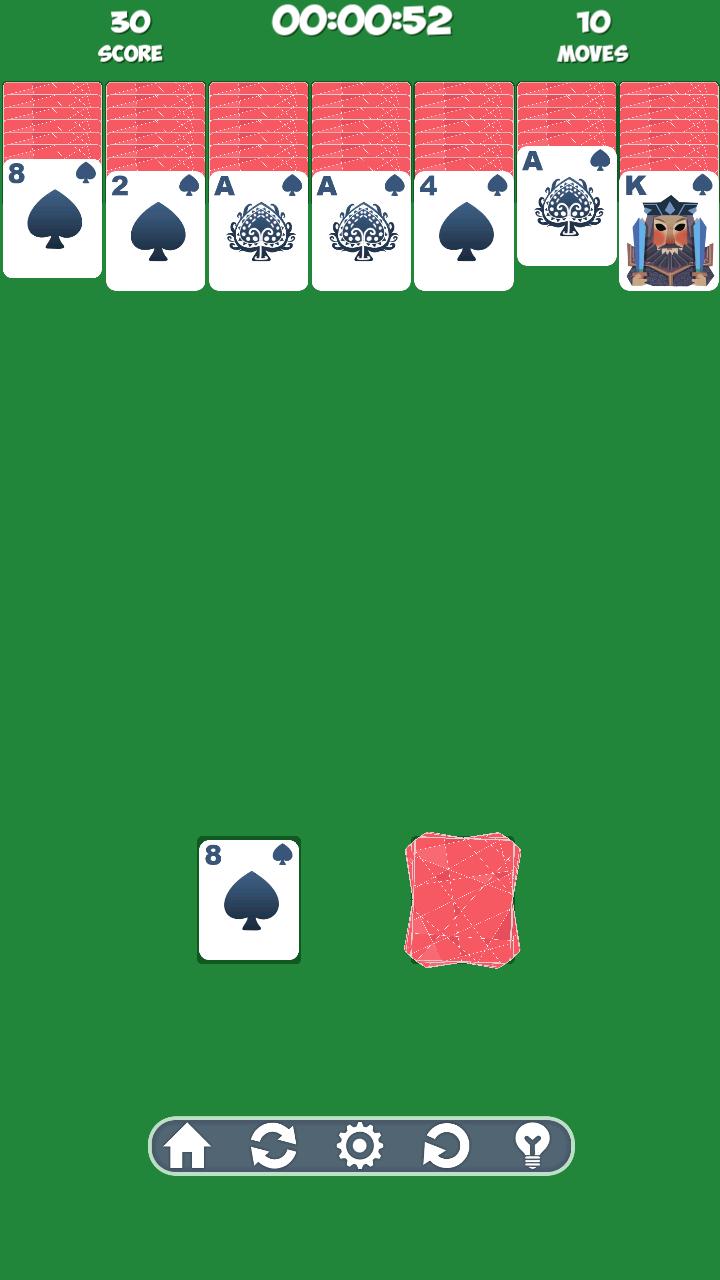Draw a card from the face-down deck

[x=462, y=900]
